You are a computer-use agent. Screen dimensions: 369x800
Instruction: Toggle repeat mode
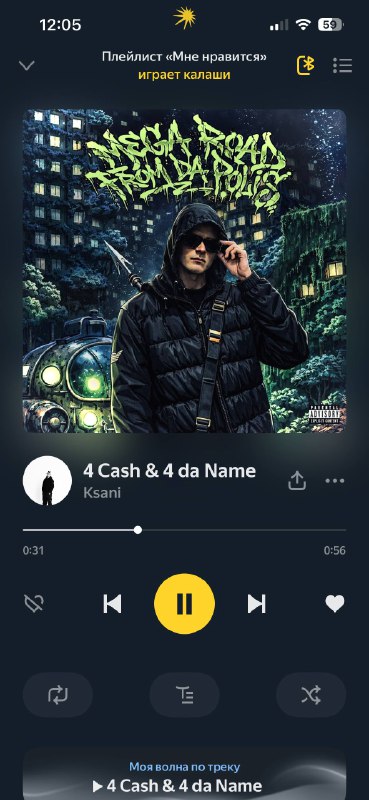[x=58, y=695]
